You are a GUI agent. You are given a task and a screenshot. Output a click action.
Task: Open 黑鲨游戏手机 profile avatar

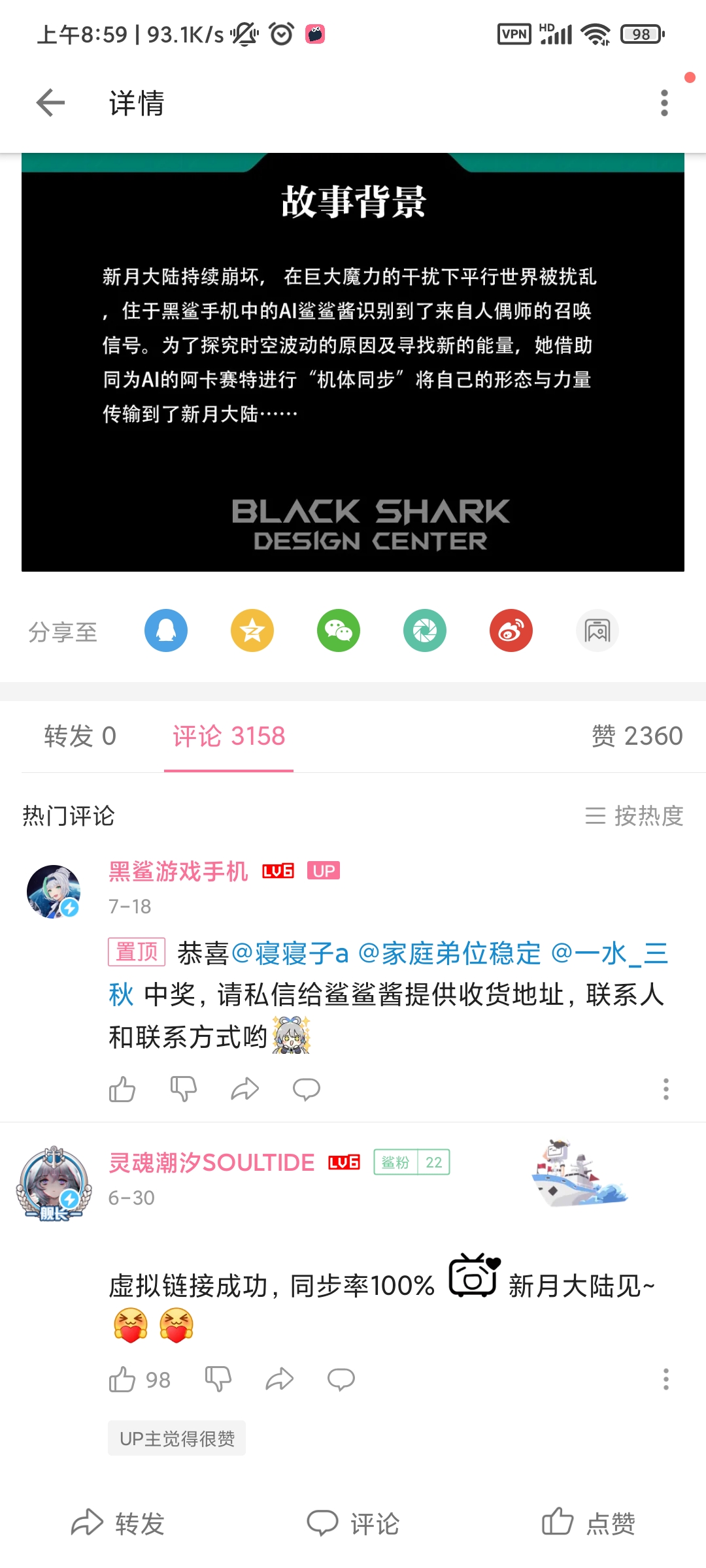pos(54,891)
